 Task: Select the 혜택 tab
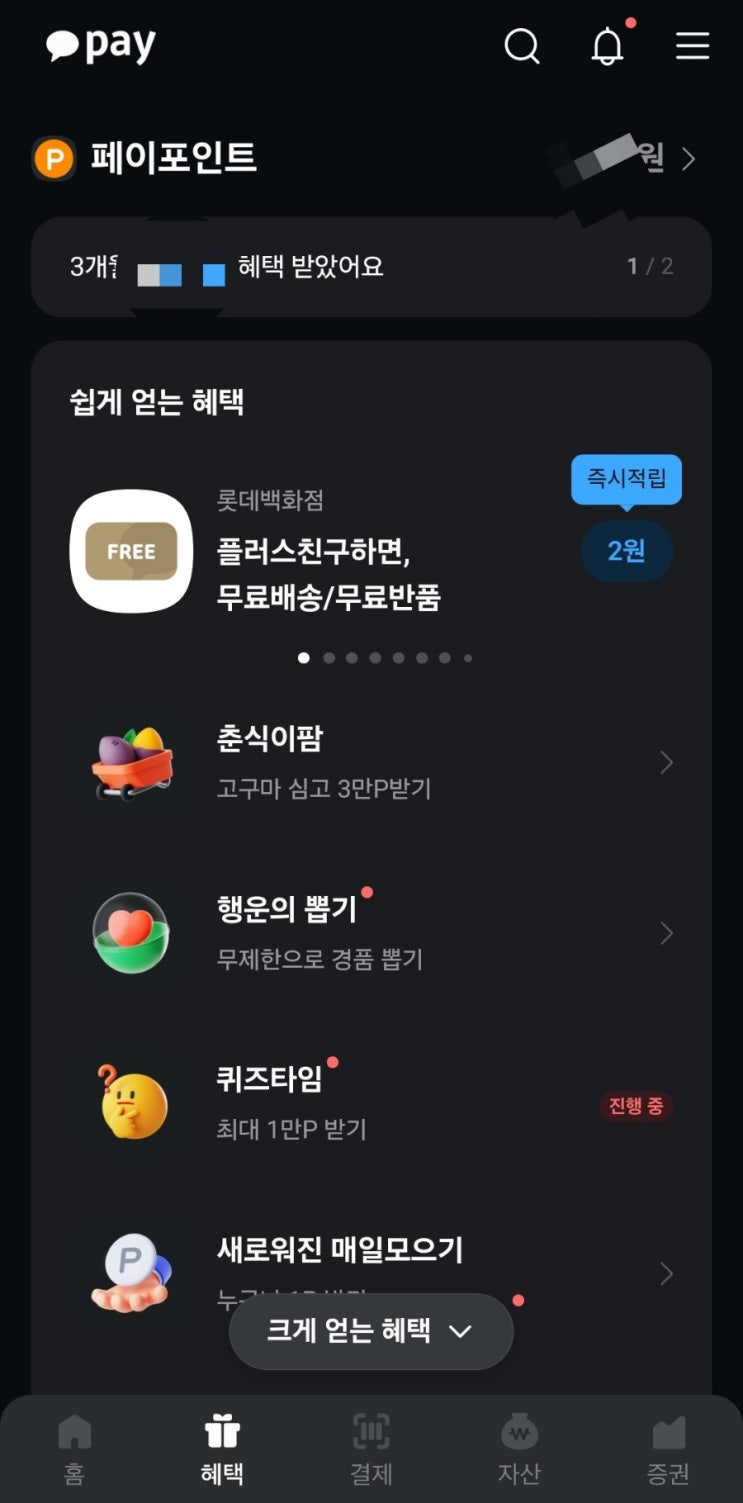(222, 1449)
